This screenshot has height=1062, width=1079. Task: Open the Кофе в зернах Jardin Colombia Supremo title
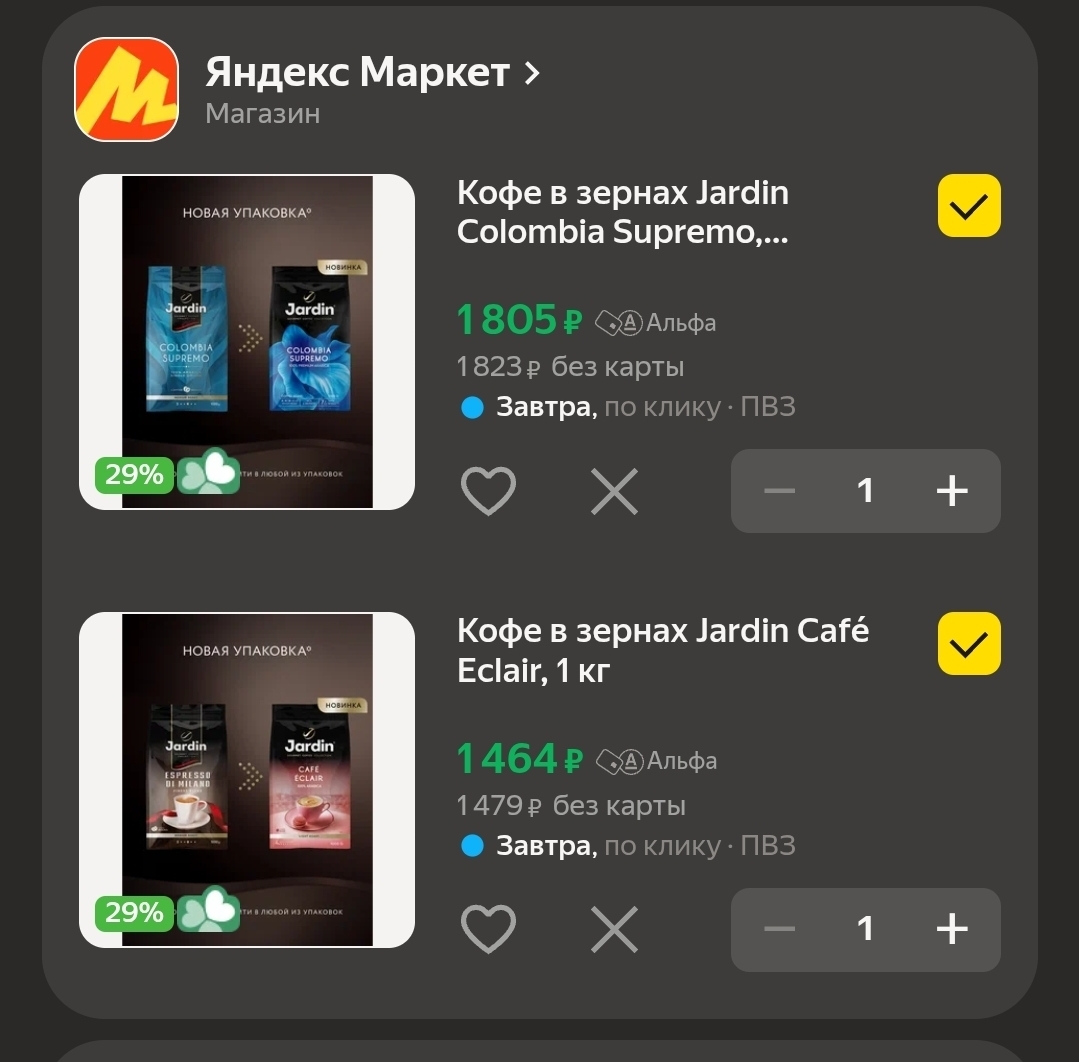click(x=622, y=212)
